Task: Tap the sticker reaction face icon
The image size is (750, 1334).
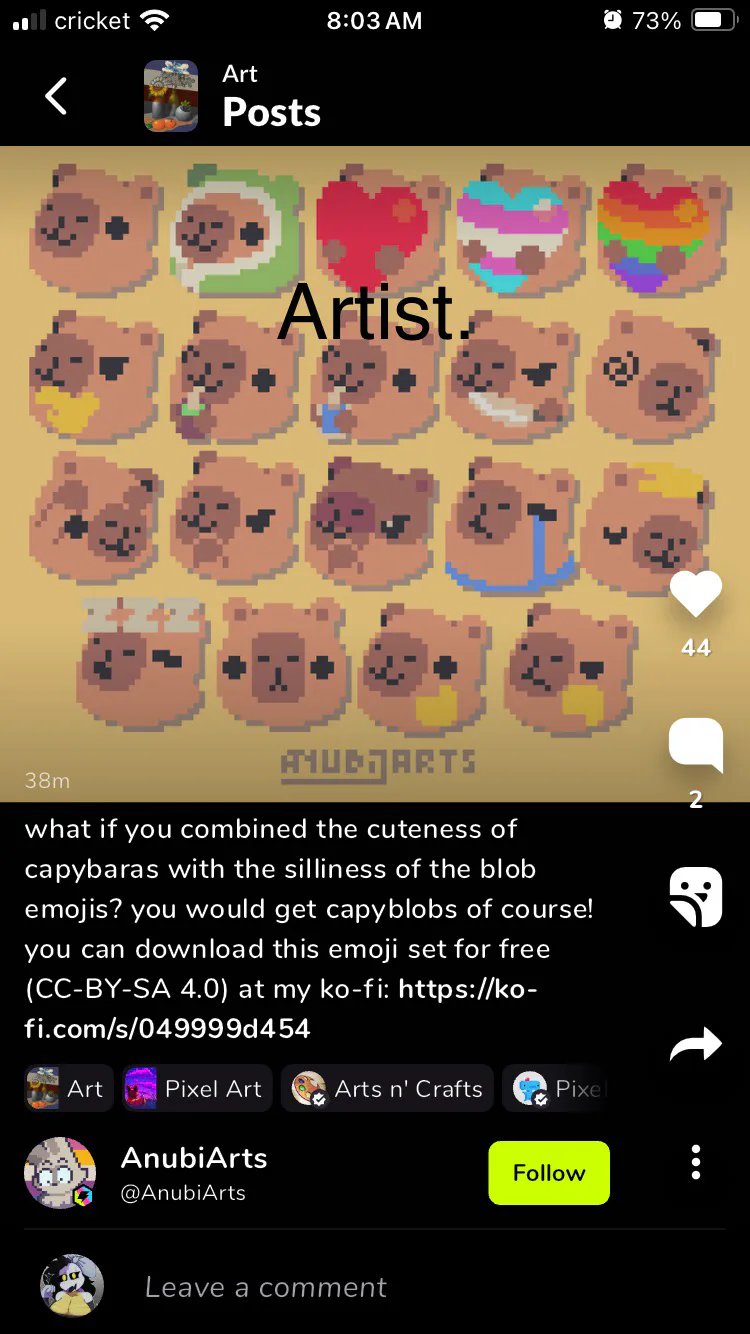Action: click(695, 897)
